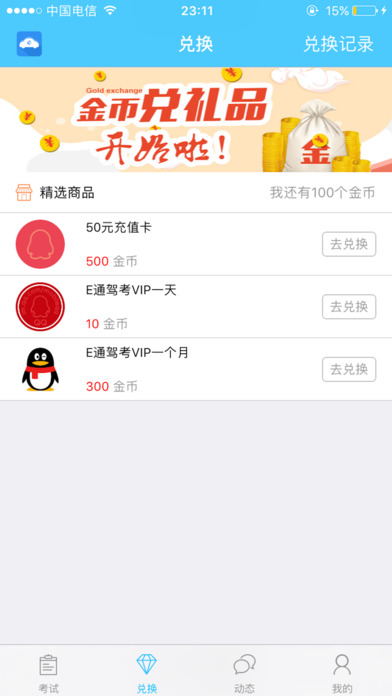Open 兑换记录 exchange history
This screenshot has width=392, height=696.
(338, 44)
